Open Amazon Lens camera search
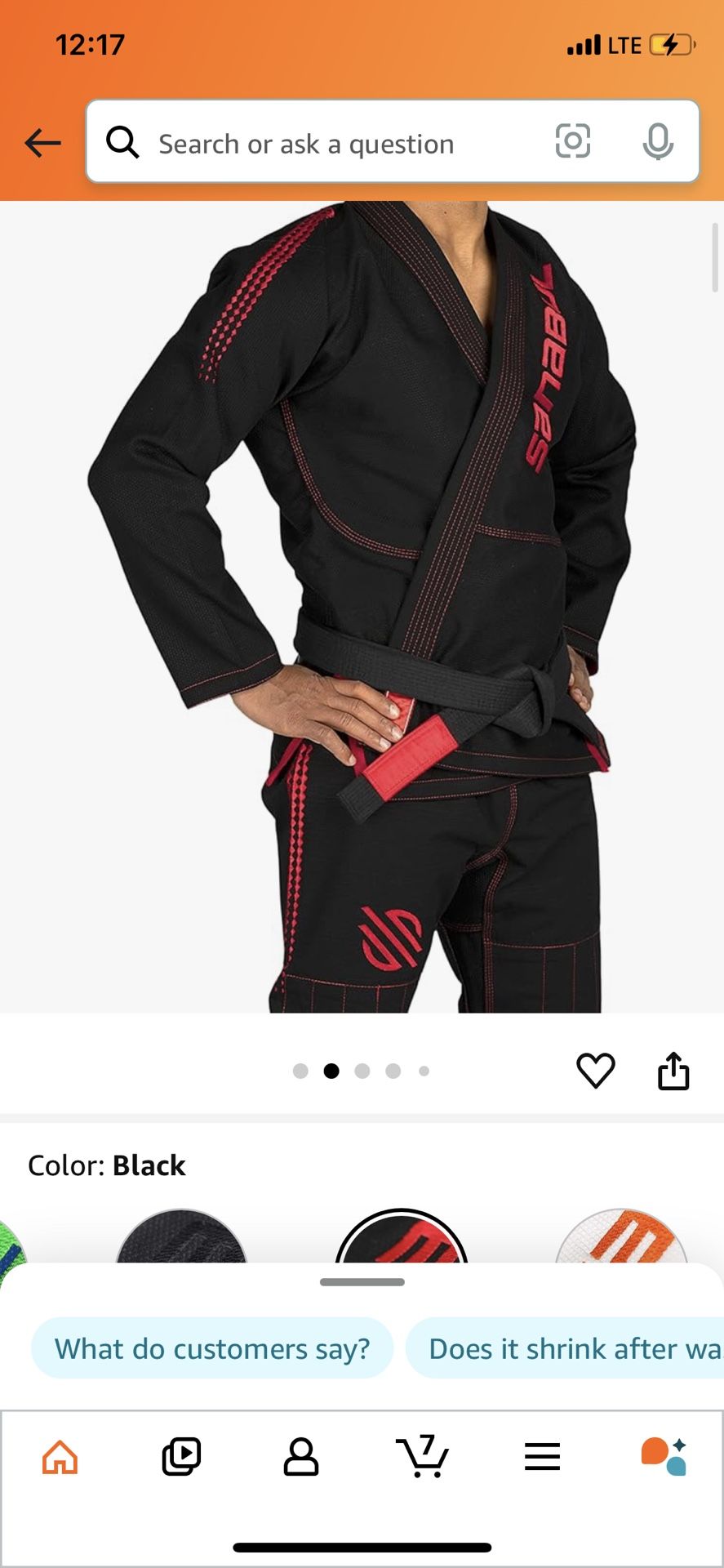 574,143
